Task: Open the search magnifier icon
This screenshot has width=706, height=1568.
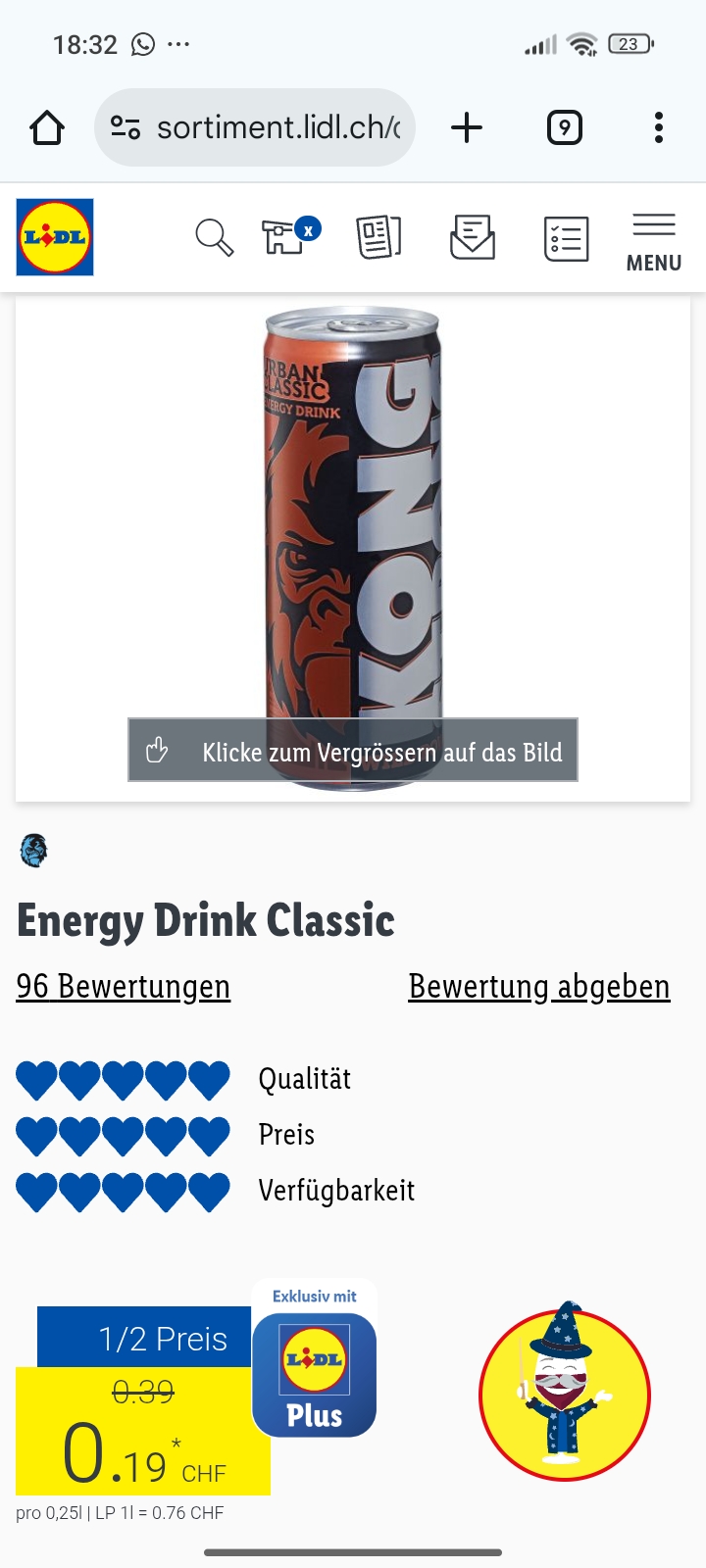Action: [213, 236]
